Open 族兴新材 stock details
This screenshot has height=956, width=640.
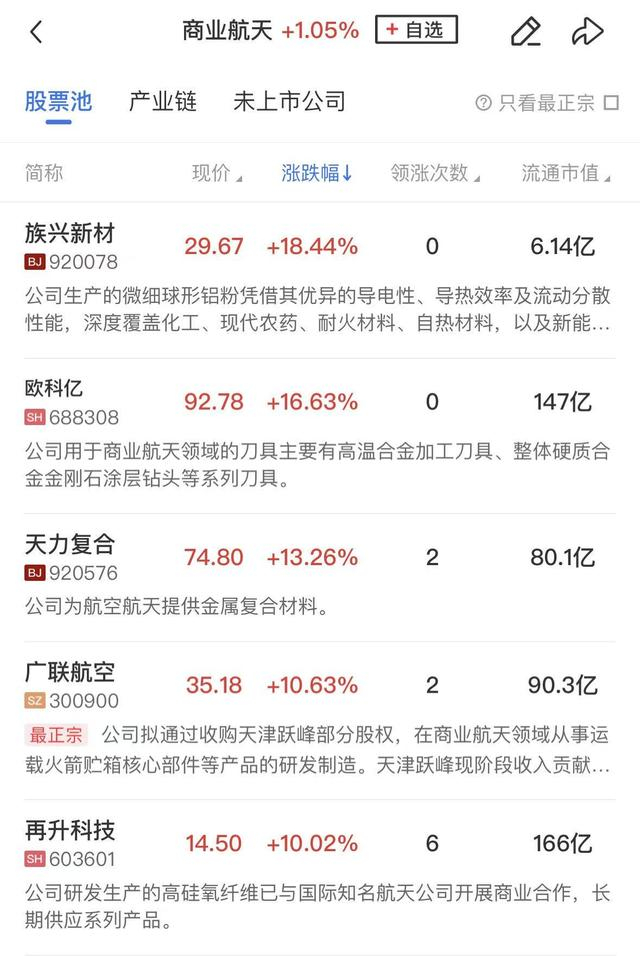point(70,234)
